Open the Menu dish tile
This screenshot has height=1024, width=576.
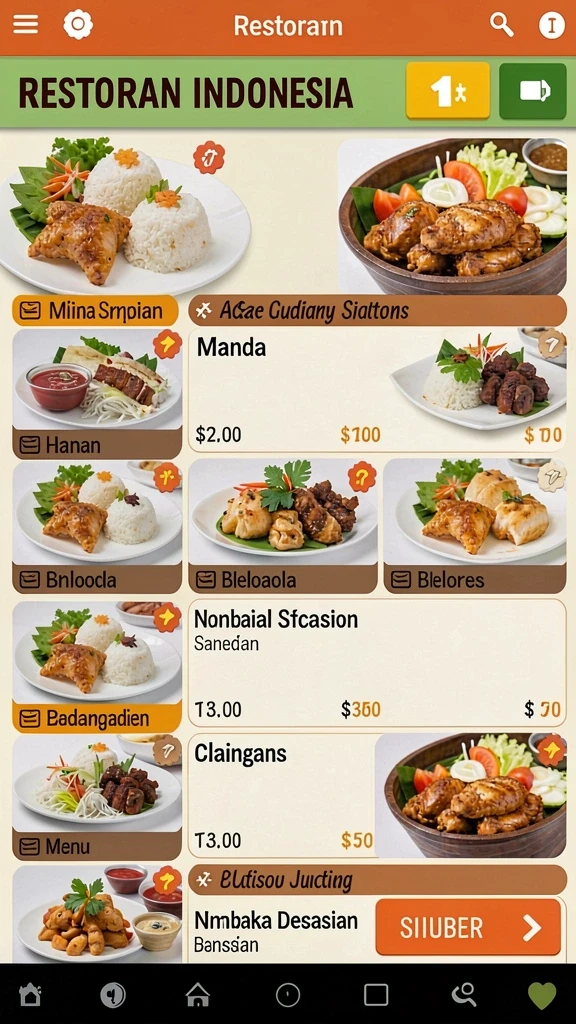[x=97, y=797]
